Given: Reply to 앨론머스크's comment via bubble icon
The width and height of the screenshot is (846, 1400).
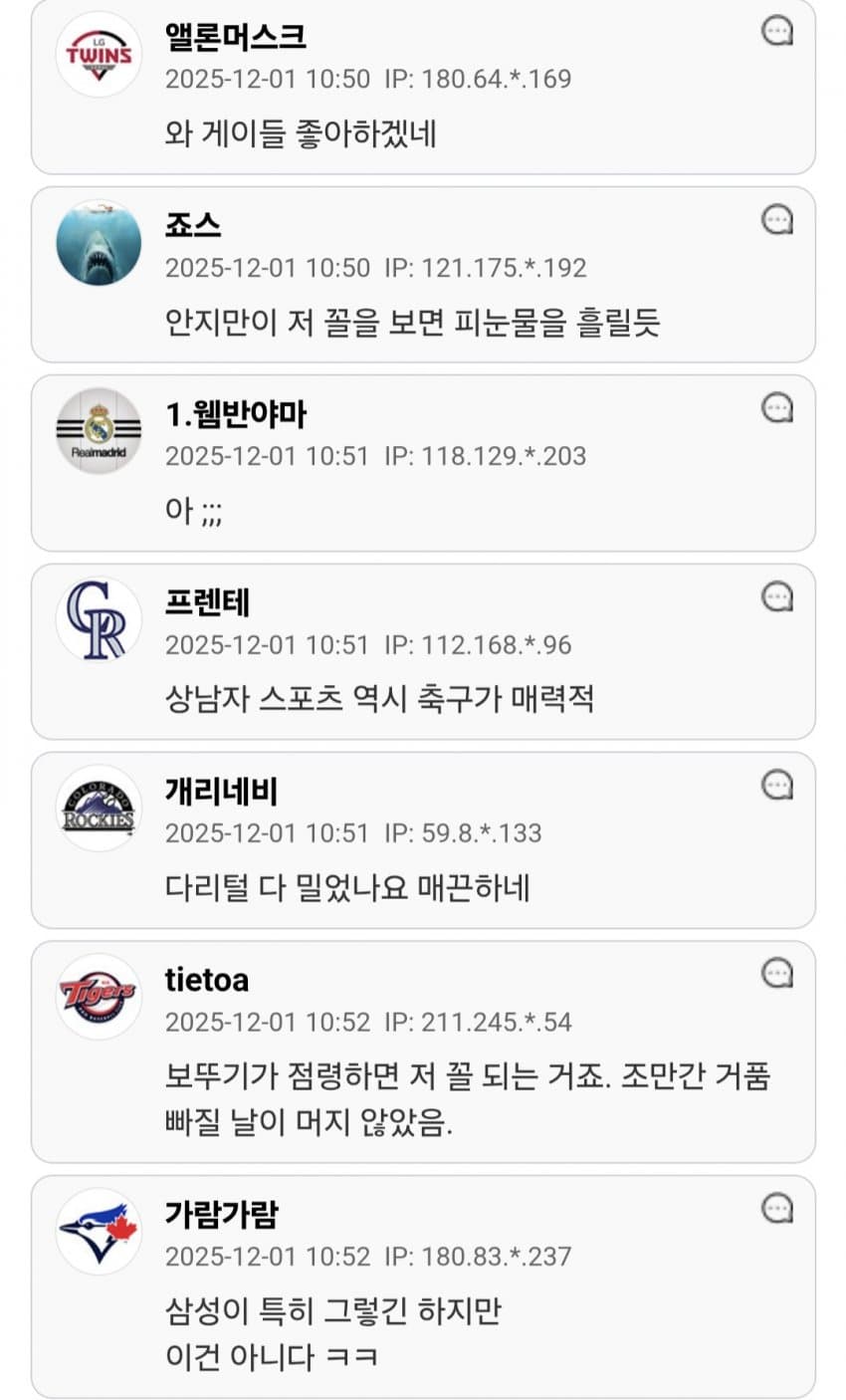Looking at the screenshot, I should tap(777, 31).
